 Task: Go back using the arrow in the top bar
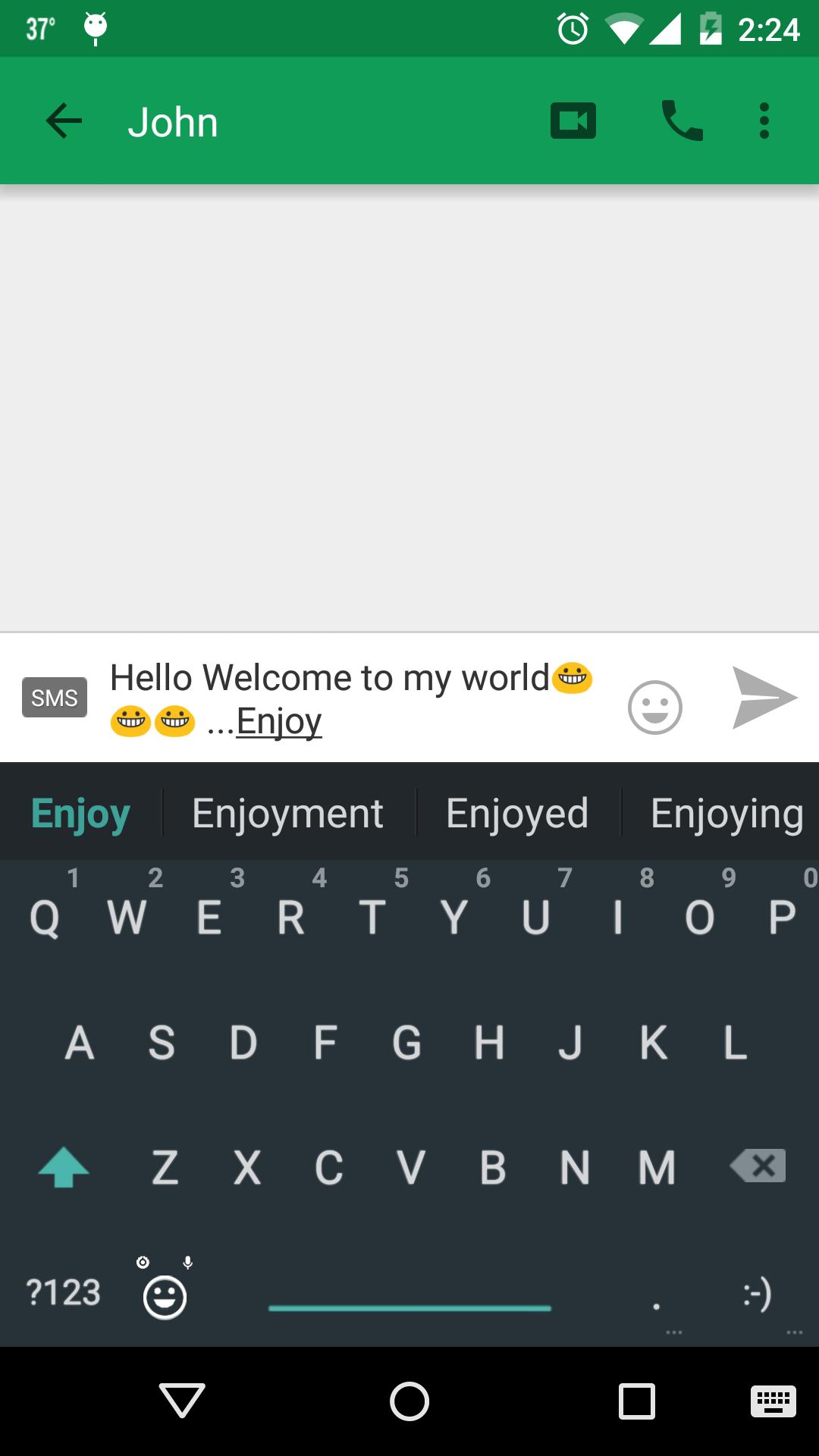point(64,120)
